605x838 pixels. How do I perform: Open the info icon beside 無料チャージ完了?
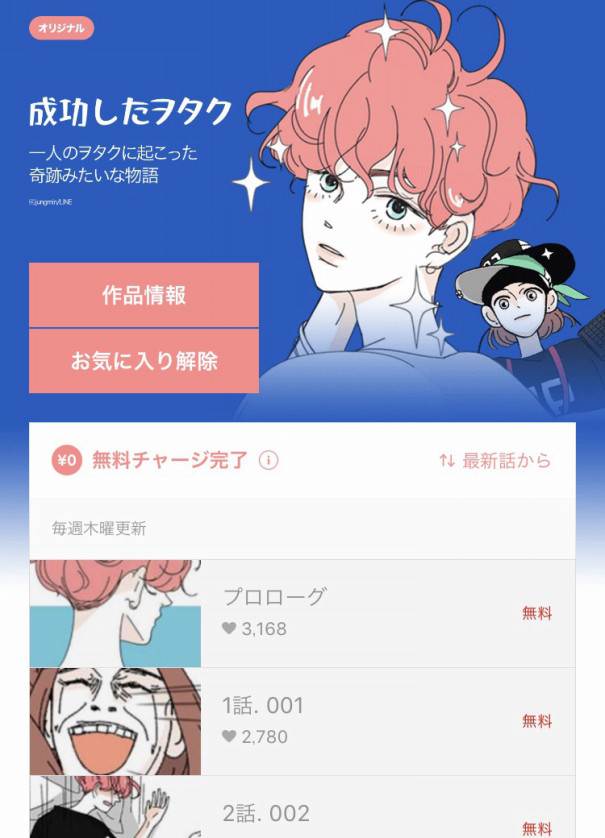pos(268,461)
